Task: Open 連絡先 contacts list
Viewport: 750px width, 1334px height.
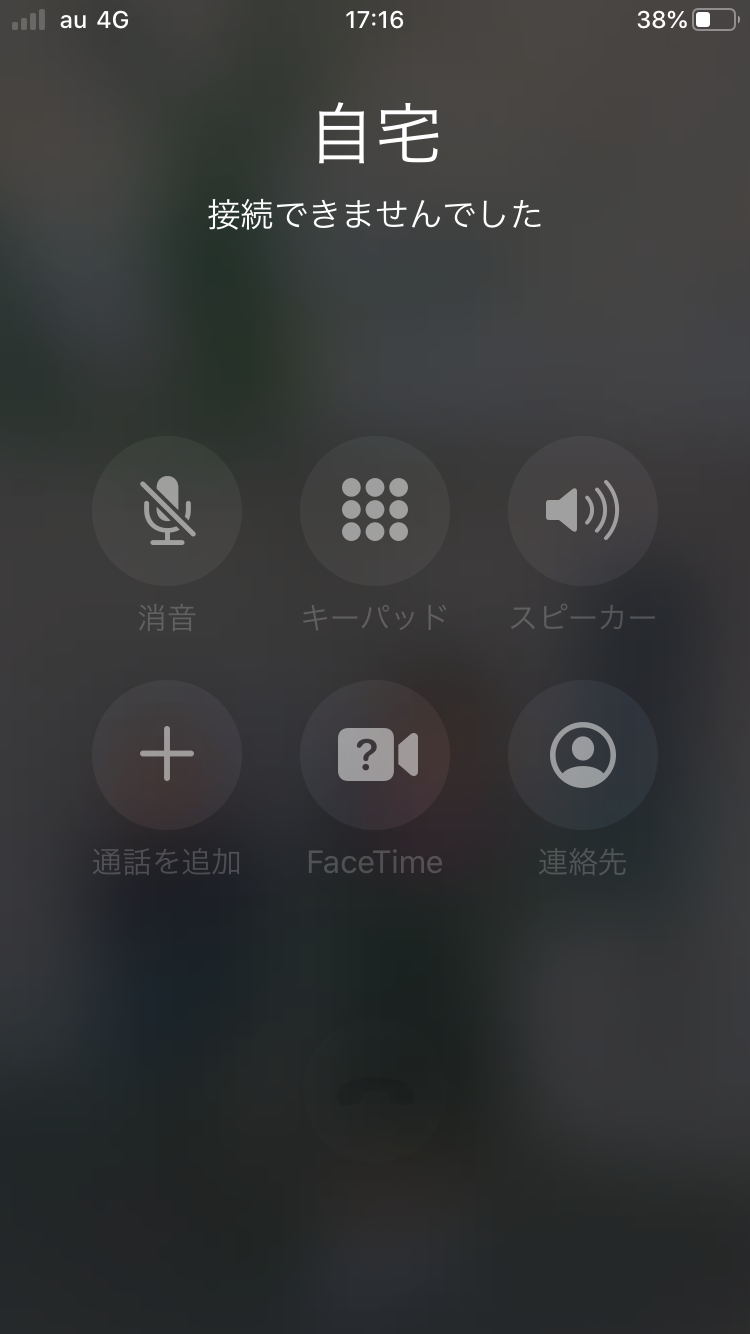Action: 583,755
